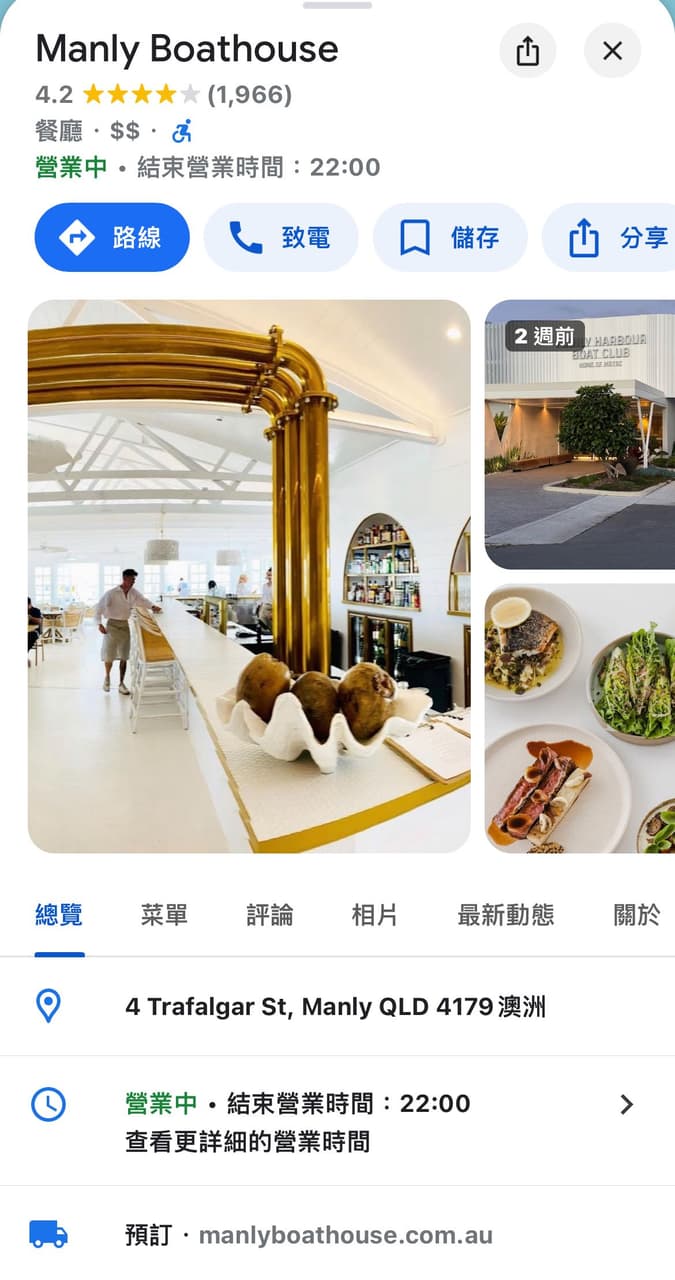675x1280 pixels.
Task: Open the 相片 tab
Action: pos(375,914)
